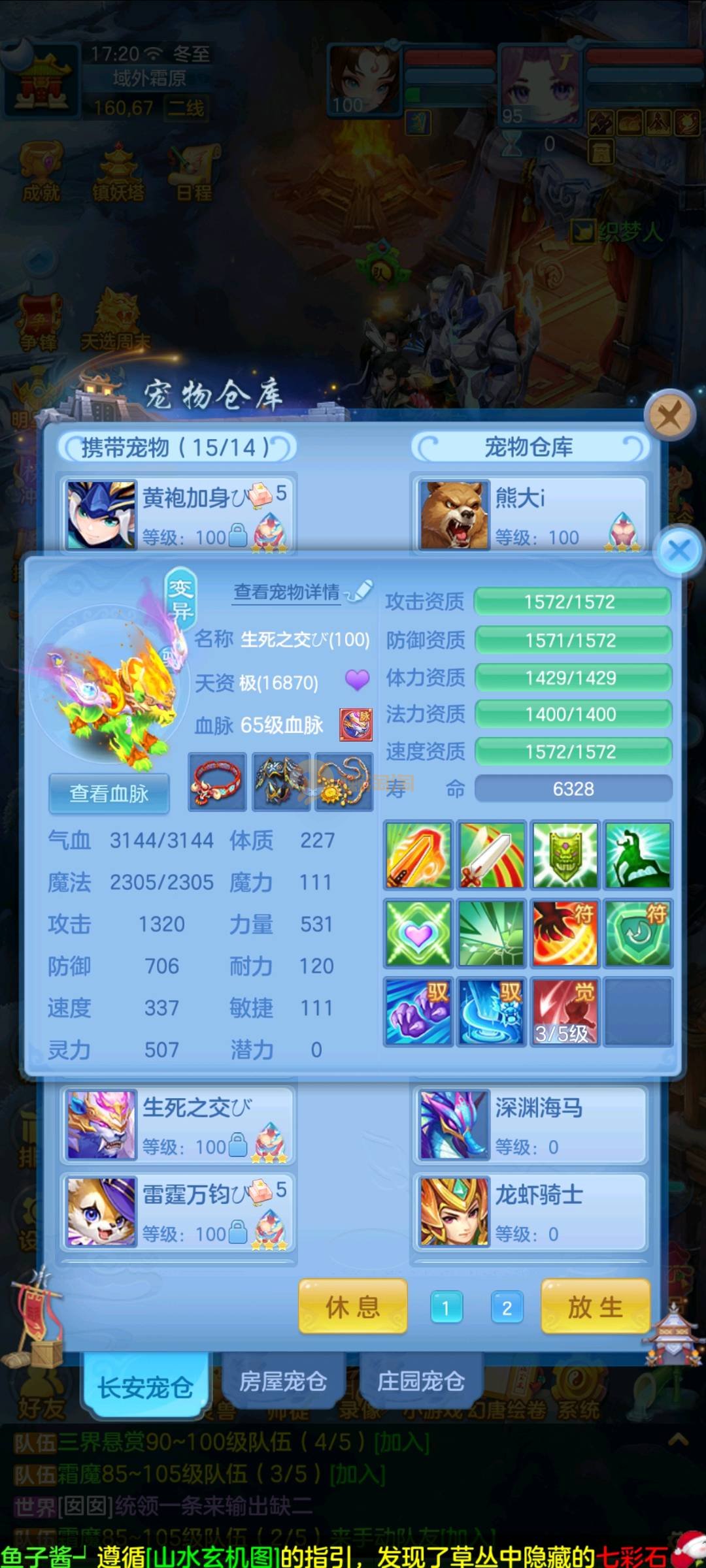Switch to warehouse page 1

tap(446, 1308)
